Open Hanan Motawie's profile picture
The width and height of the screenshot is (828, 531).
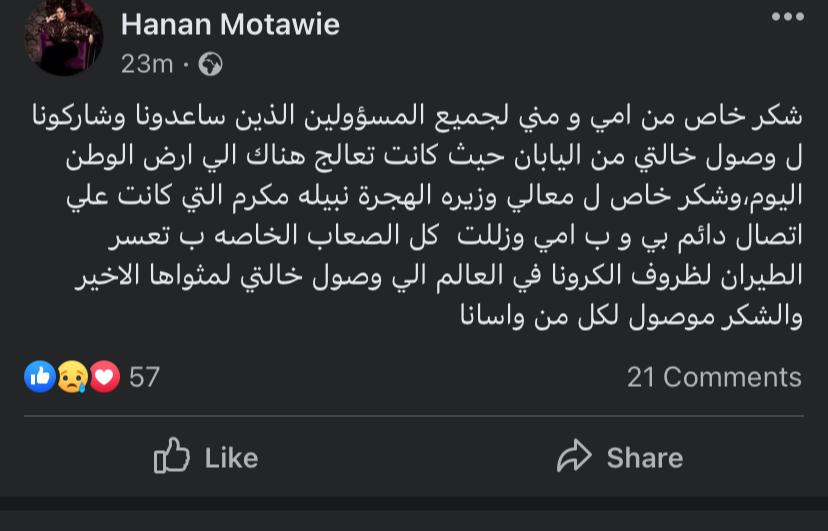(65, 39)
